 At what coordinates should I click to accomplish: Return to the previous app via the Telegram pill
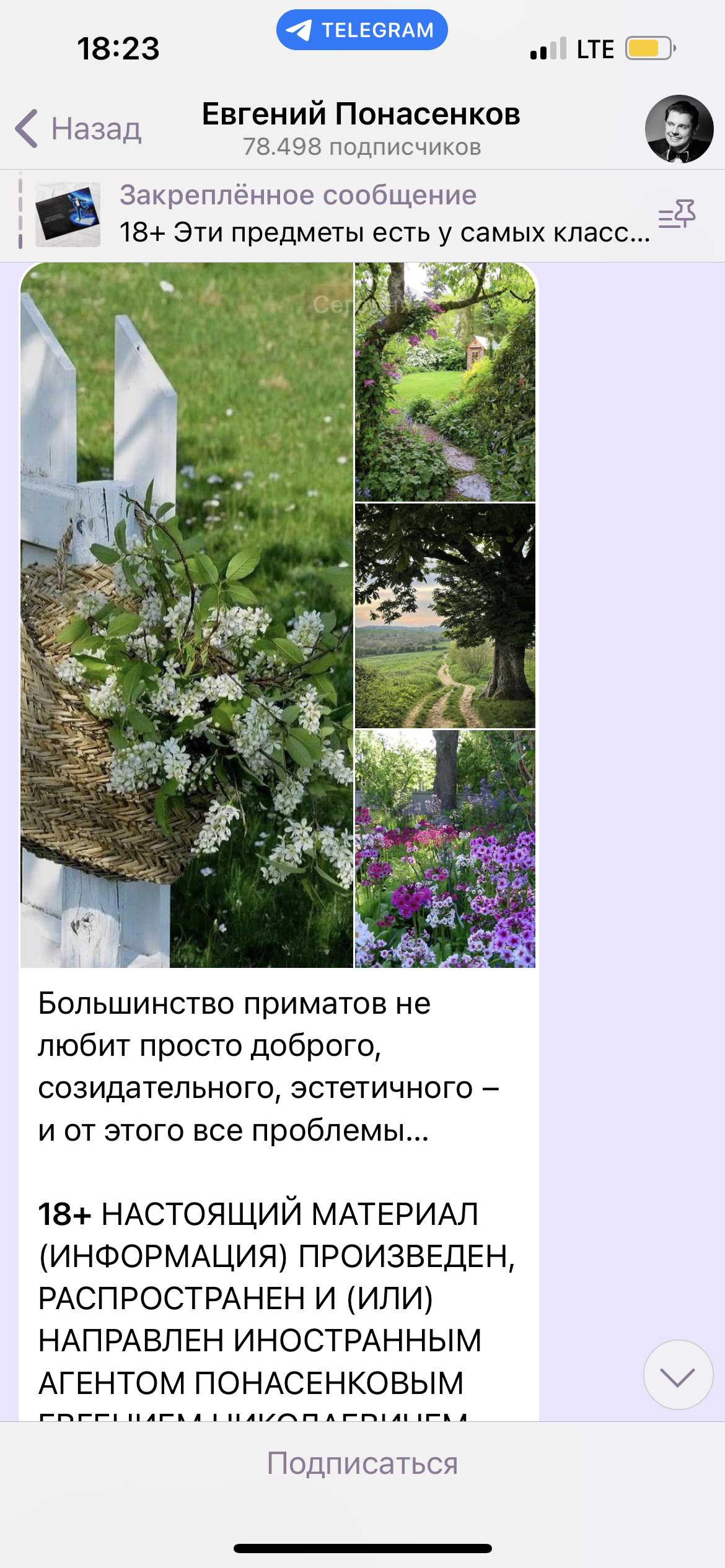[x=362, y=30]
